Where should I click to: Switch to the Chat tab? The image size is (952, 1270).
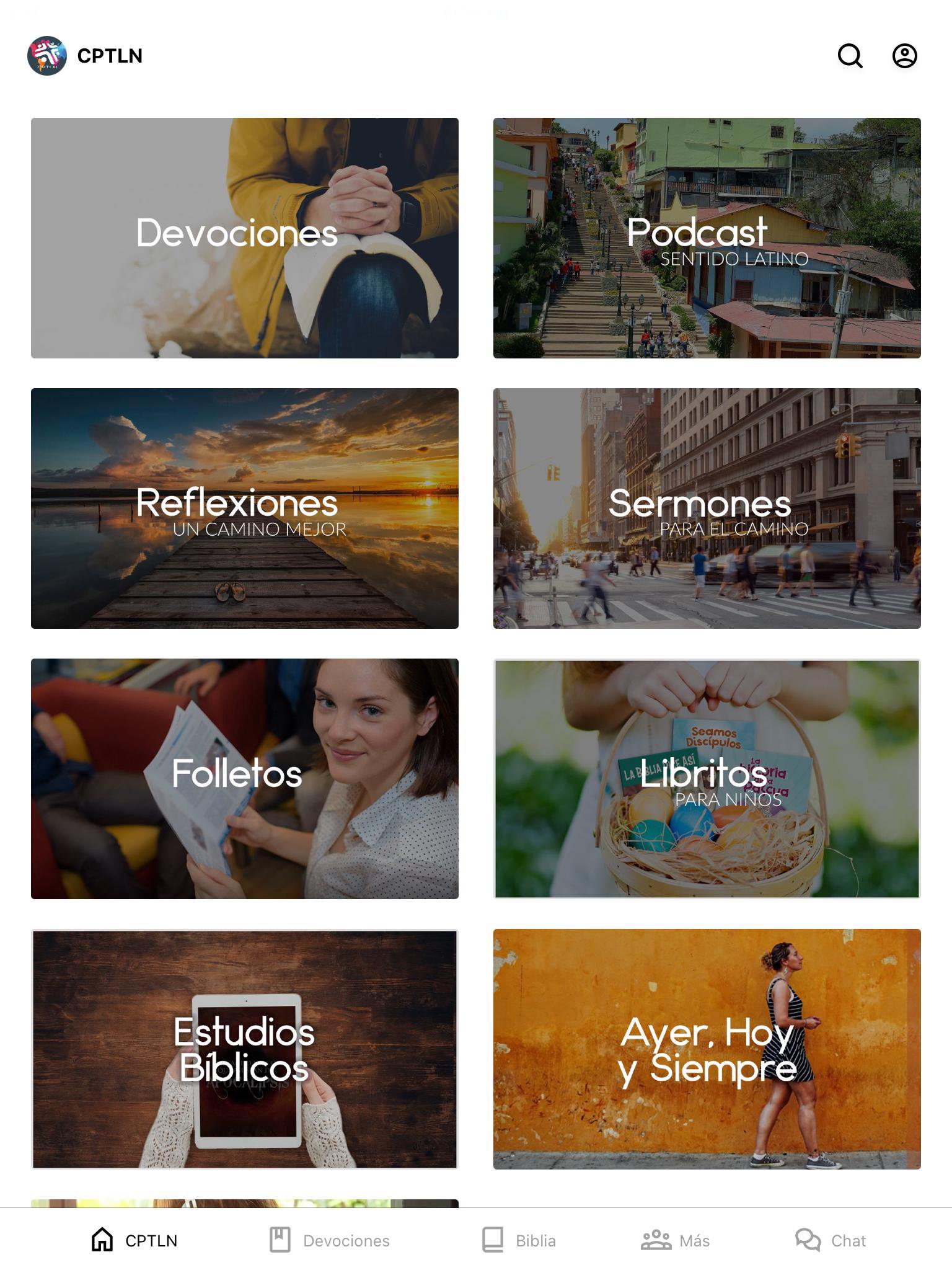coord(831,1240)
